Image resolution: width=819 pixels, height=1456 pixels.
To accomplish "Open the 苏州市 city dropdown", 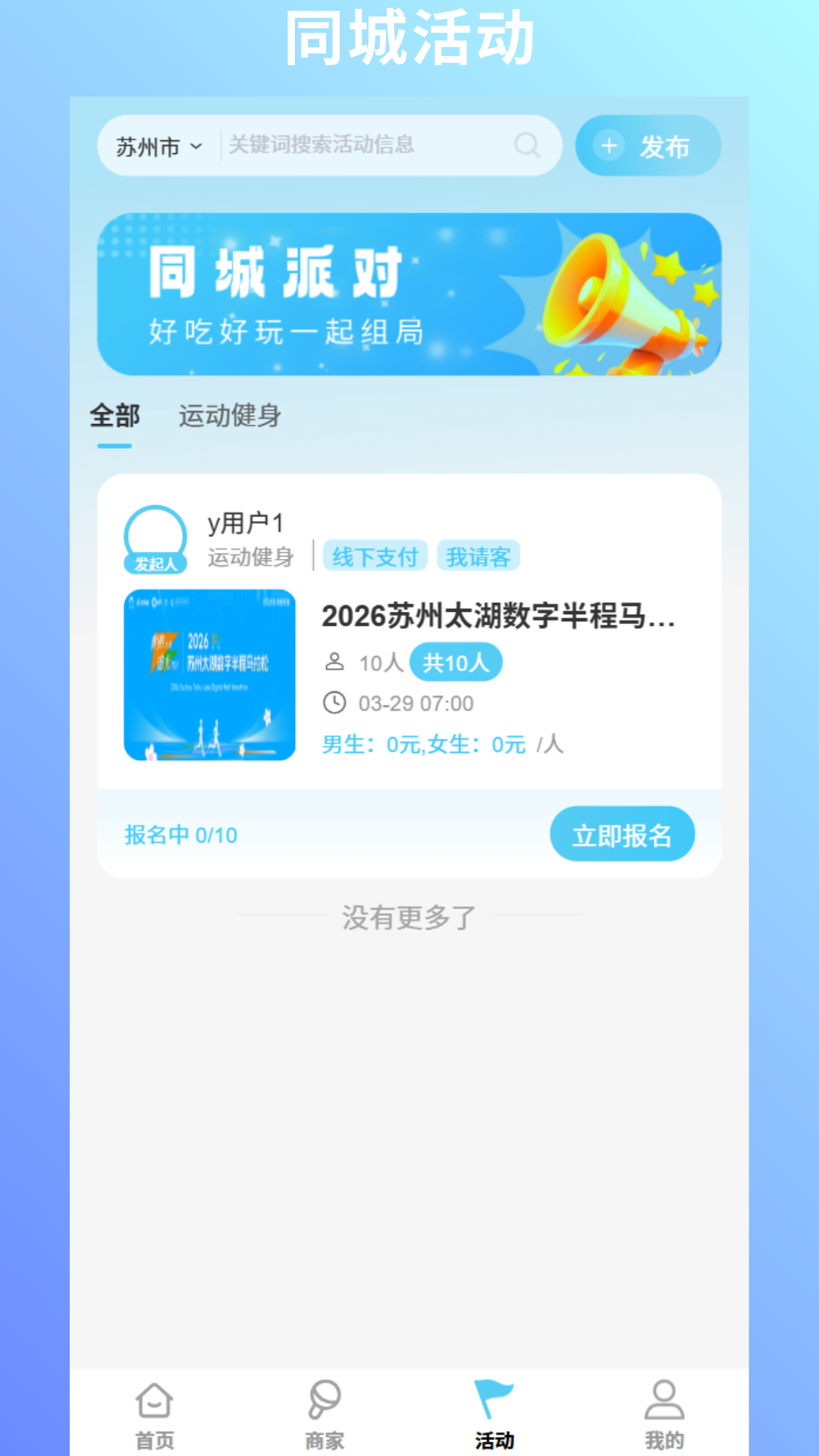I will click(146, 146).
